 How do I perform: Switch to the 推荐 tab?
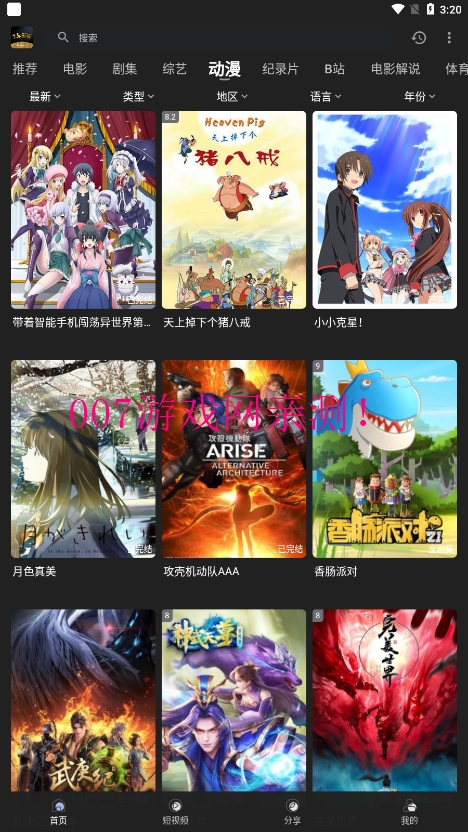25,69
